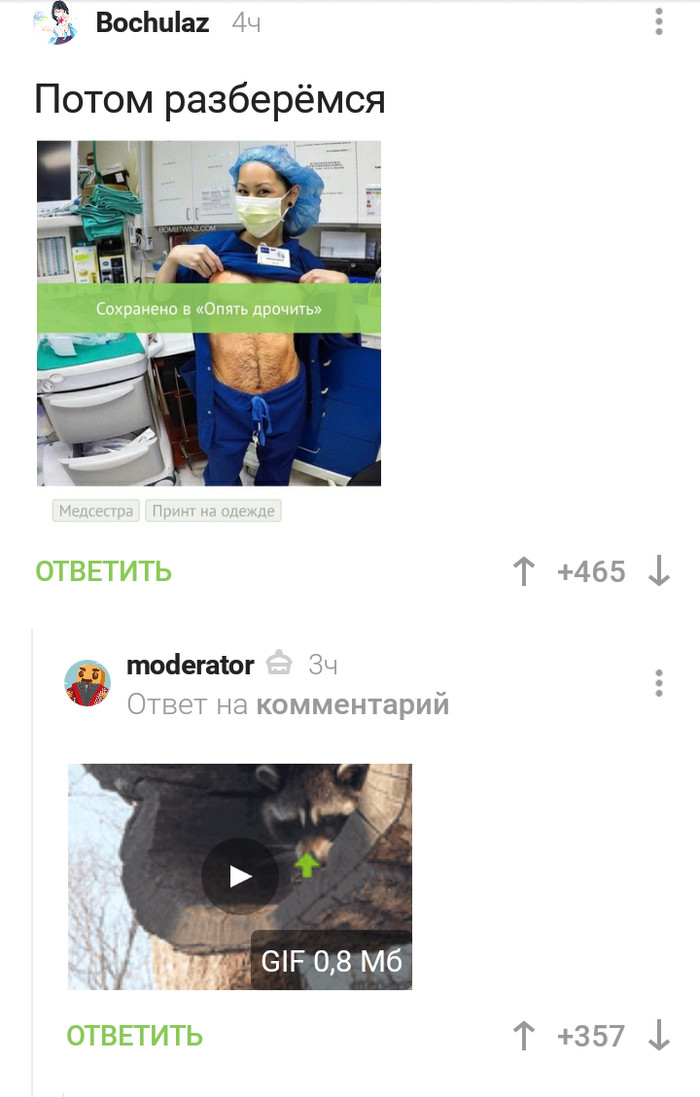The image size is (700, 1097).
Task: Downvote moderator's comment
Action: [x=658, y=1036]
